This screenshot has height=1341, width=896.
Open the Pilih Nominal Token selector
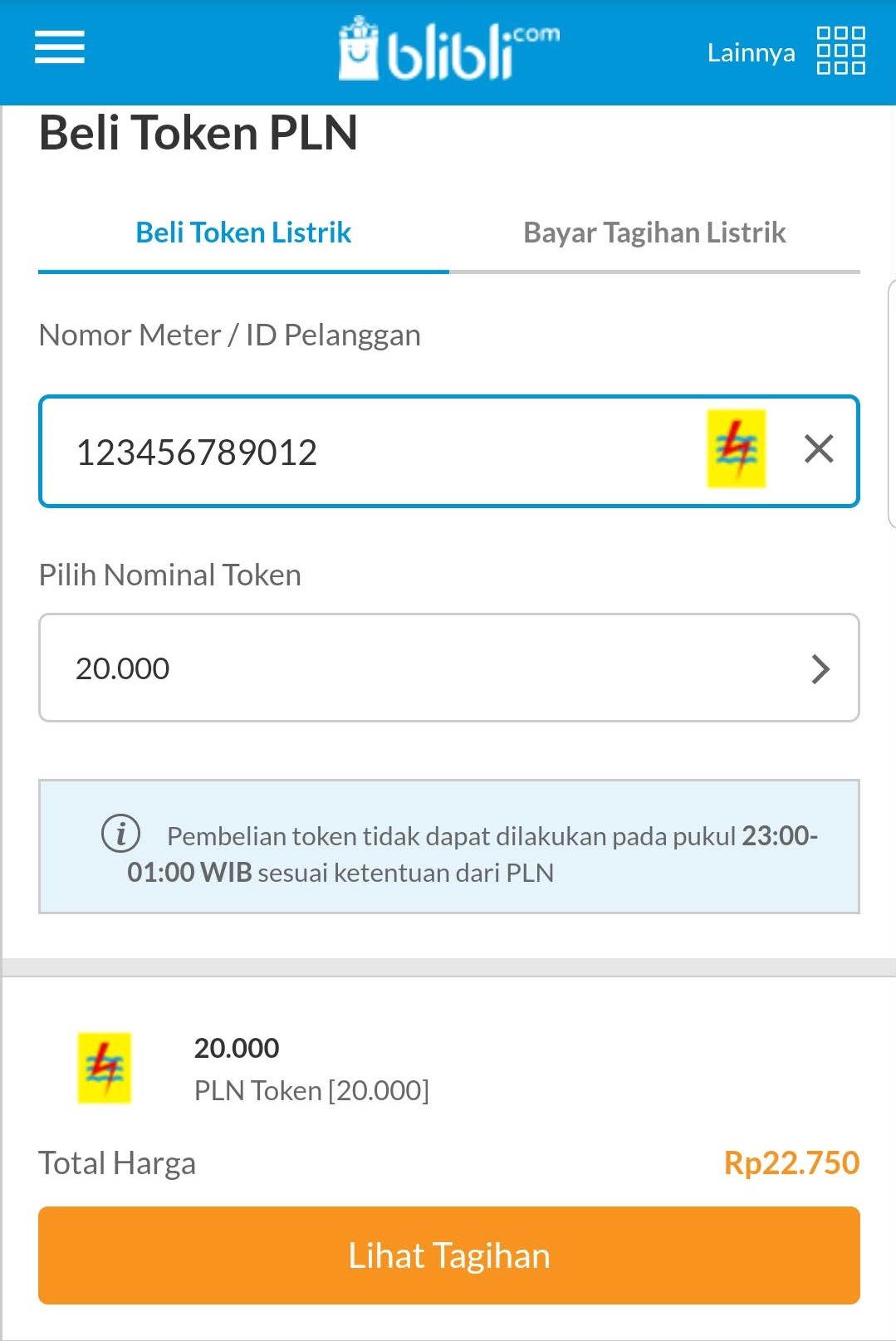click(448, 668)
